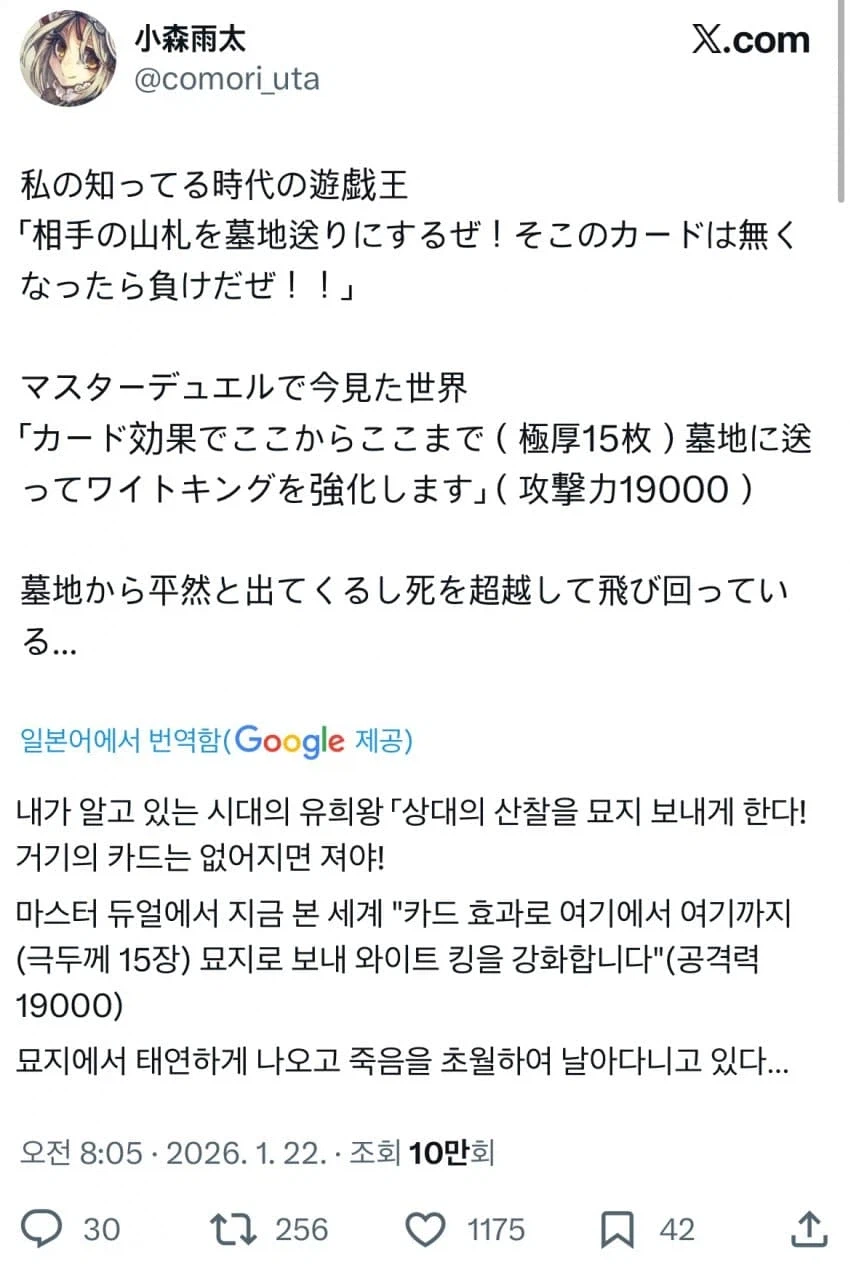Like the post via the heart icon
This screenshot has width=850, height=1283.
[429, 1228]
